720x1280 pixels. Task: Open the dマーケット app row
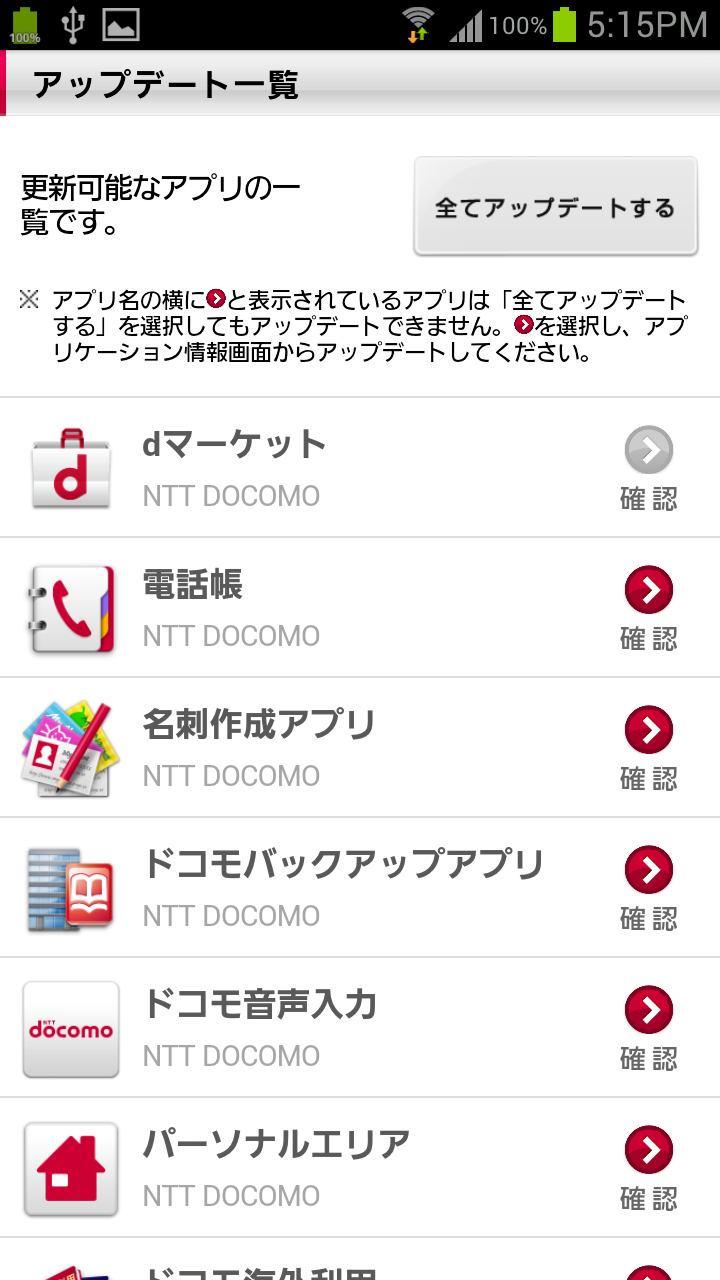(x=360, y=468)
